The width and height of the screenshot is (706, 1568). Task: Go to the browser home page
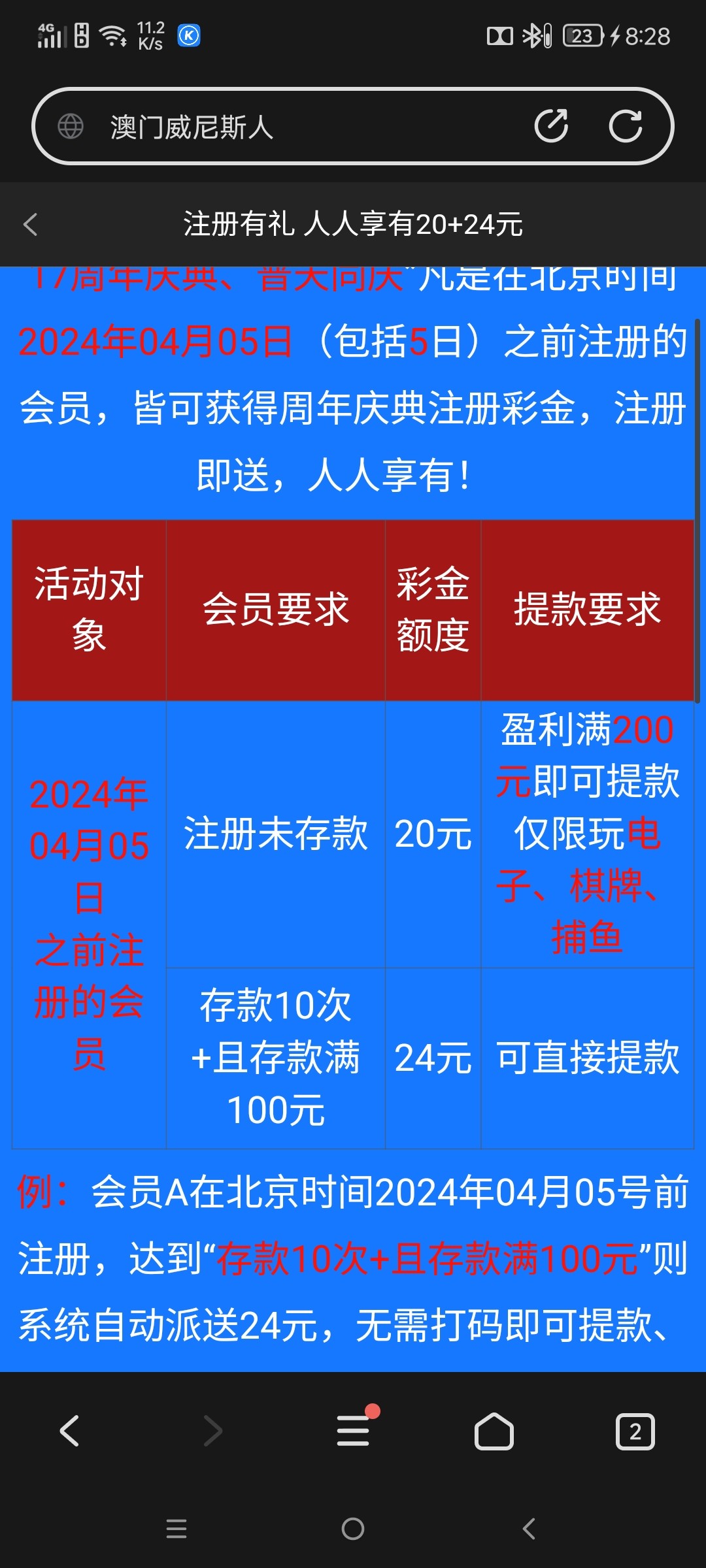pos(494,1431)
